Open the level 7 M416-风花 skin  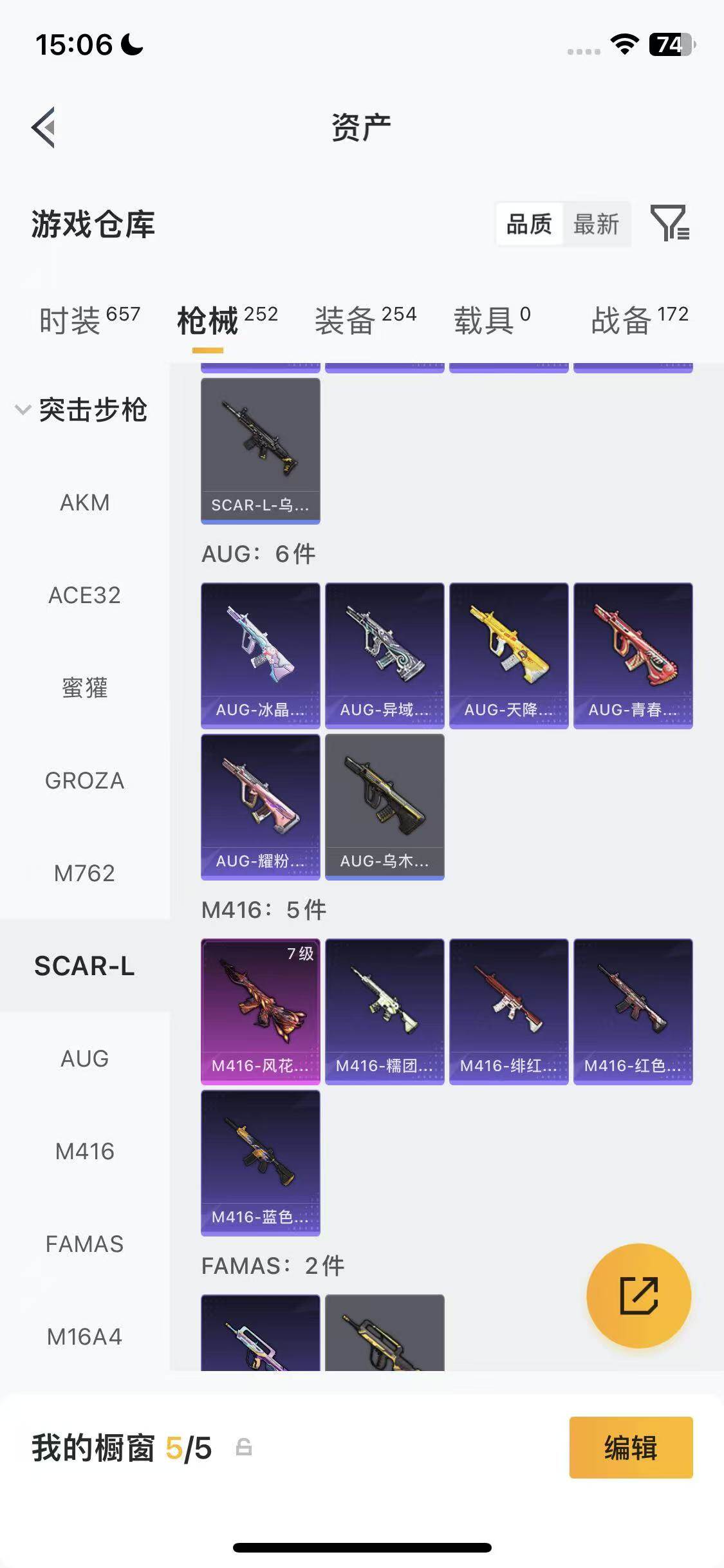pos(261,1012)
